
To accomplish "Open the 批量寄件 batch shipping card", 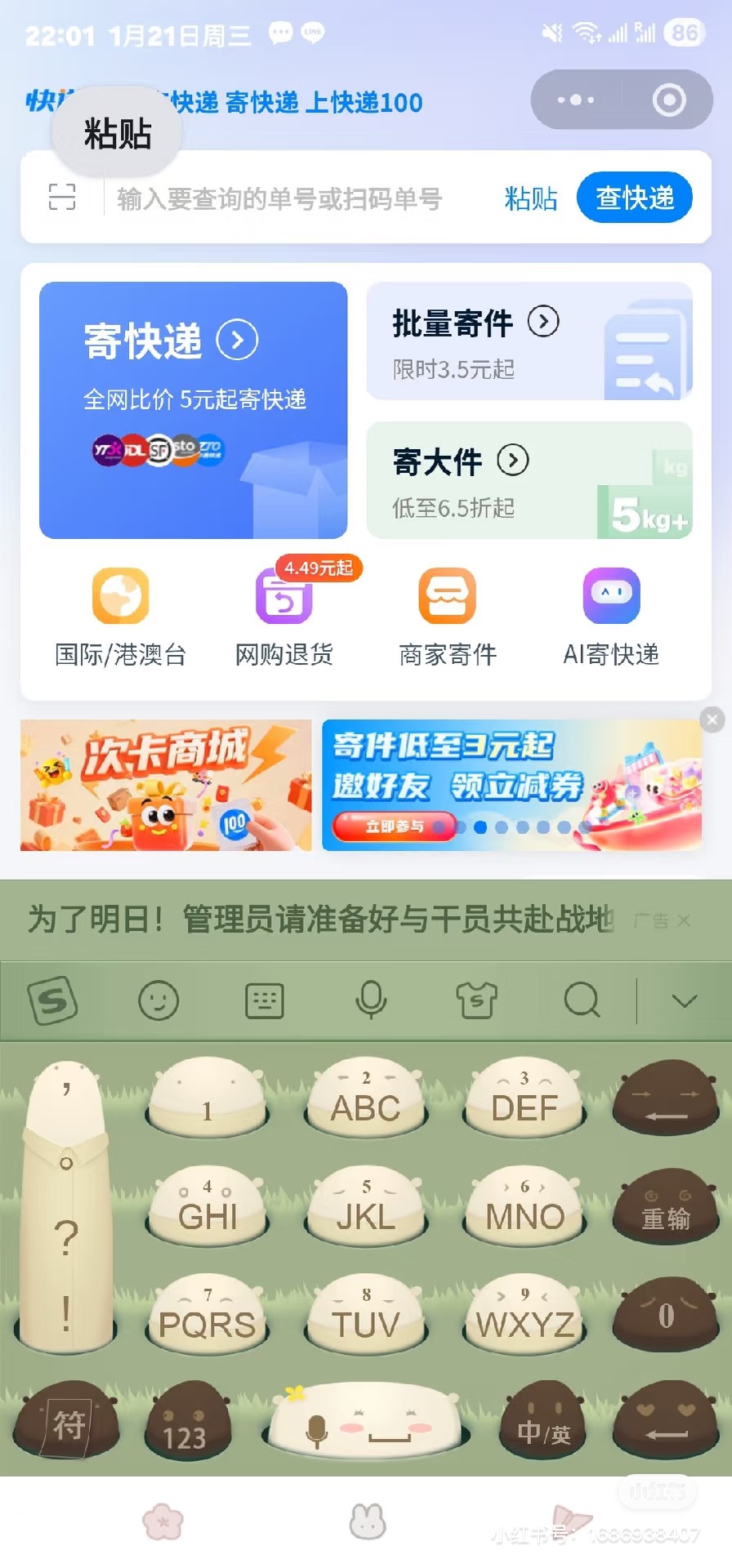I will click(529, 342).
